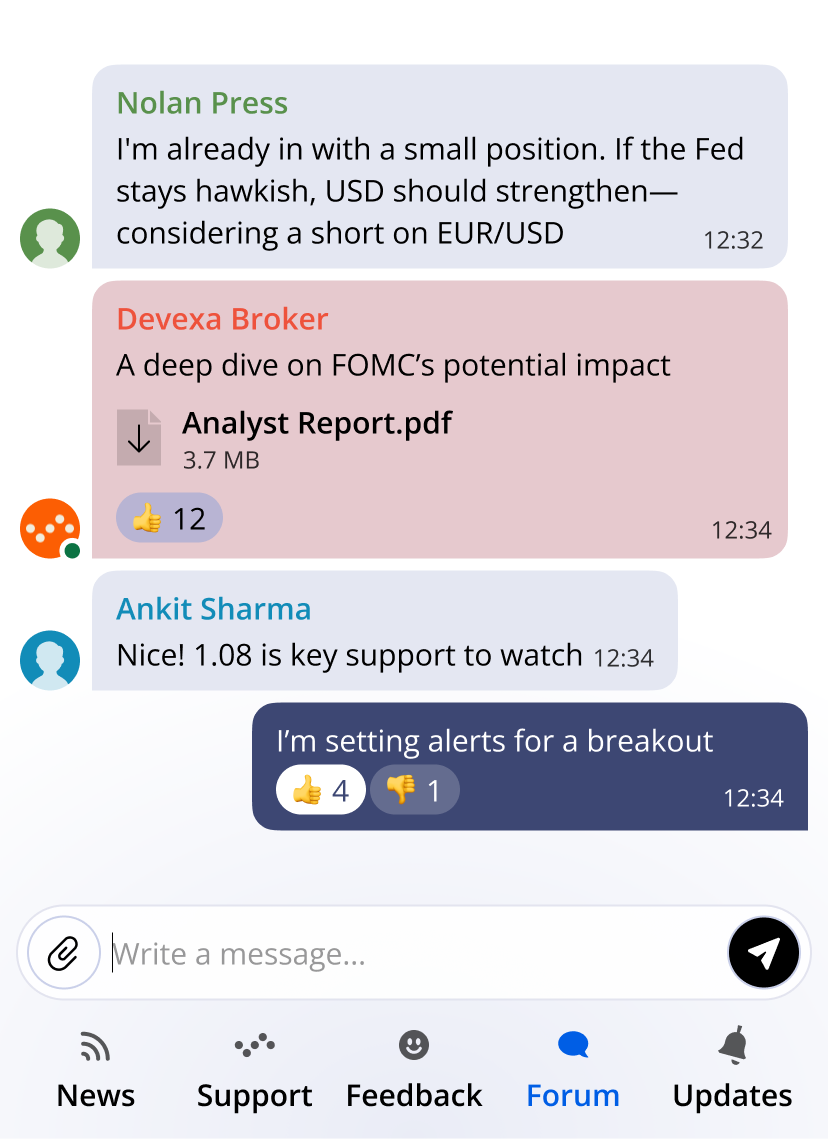This screenshot has width=828, height=1139.
Task: View Ankit Sharma's profile avatar
Action: [x=50, y=660]
